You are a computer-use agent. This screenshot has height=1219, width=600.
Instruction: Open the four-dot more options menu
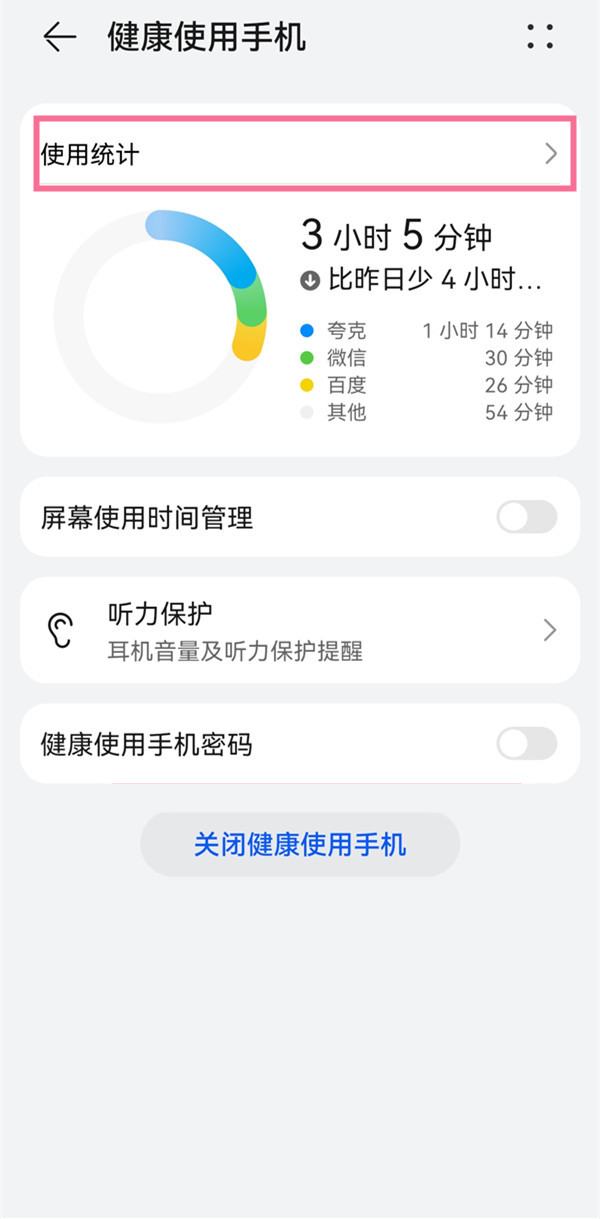click(540, 37)
